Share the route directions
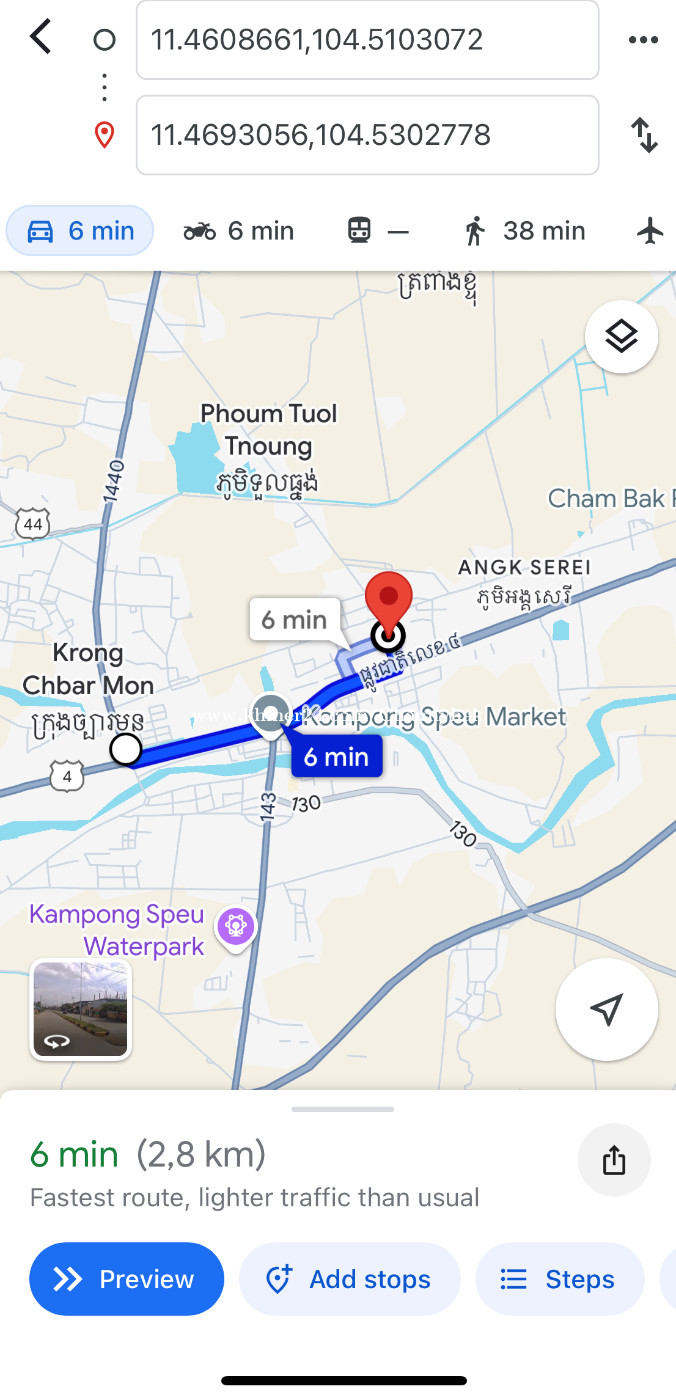The height and width of the screenshot is (1400, 676). tap(614, 1161)
